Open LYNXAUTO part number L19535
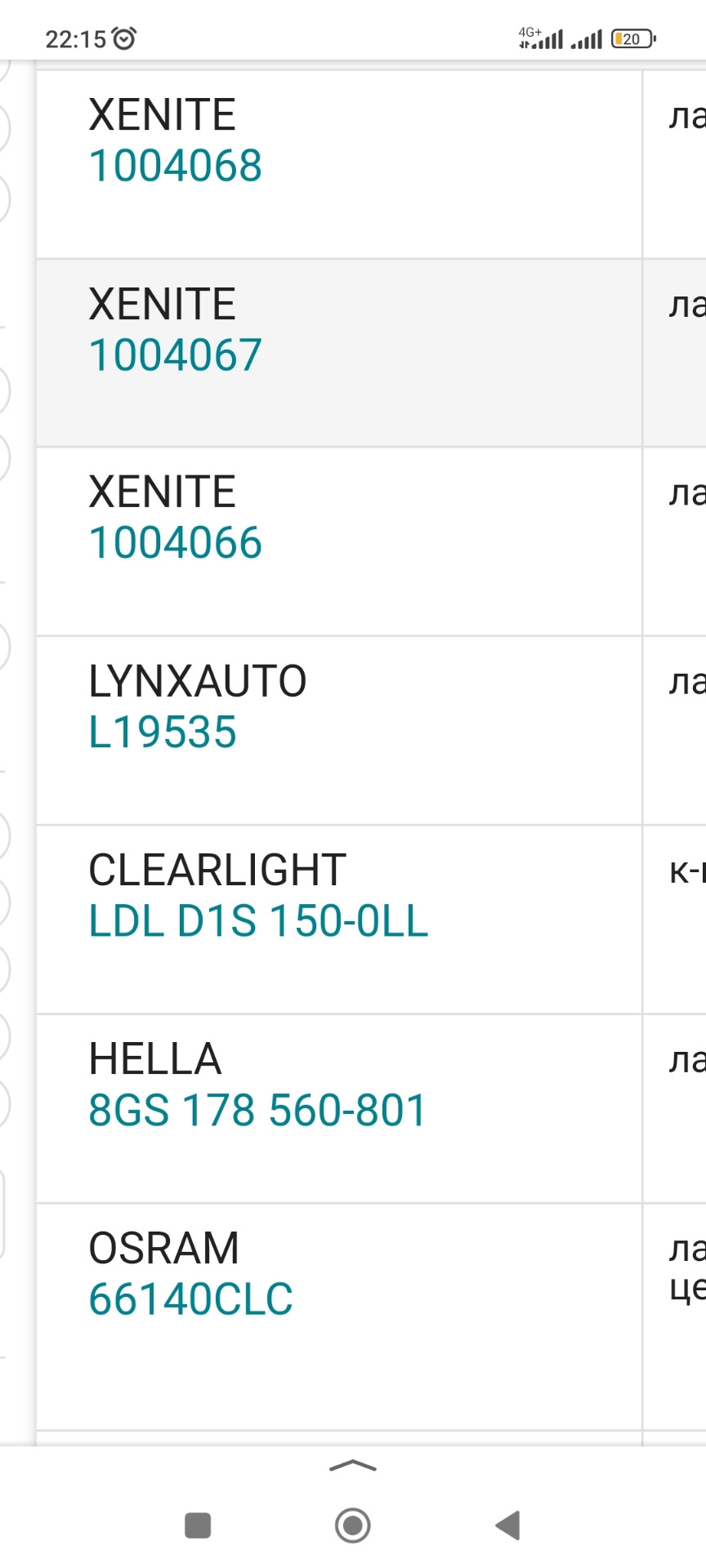 162,733
